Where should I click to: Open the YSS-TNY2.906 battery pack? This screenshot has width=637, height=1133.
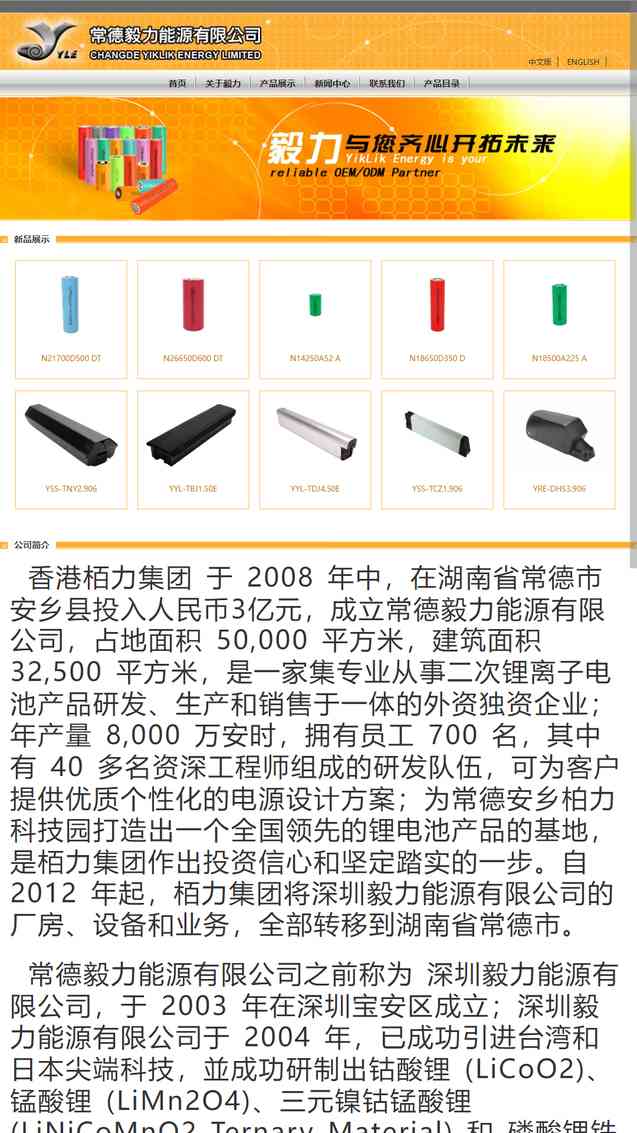[x=71, y=449]
